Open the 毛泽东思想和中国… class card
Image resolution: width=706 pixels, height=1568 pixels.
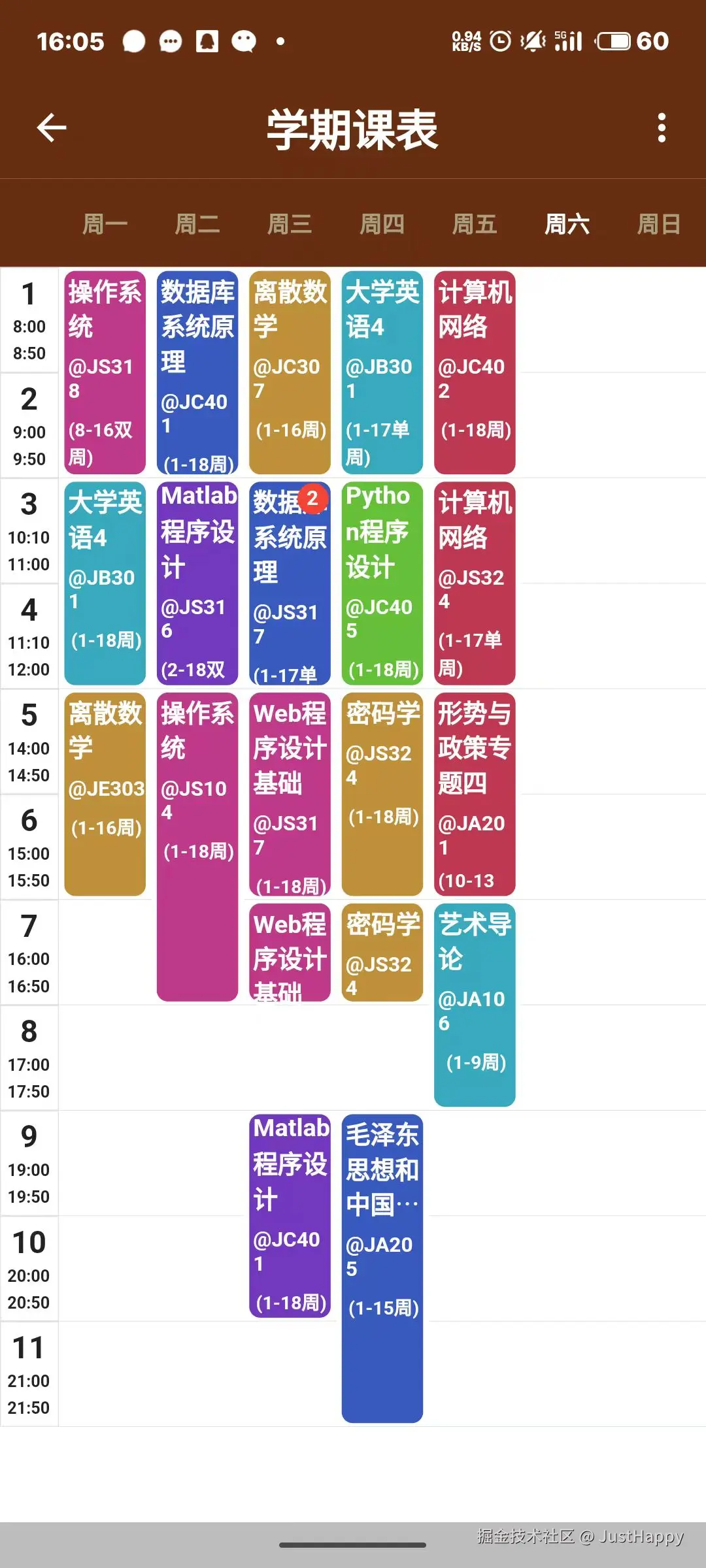coord(382,1267)
